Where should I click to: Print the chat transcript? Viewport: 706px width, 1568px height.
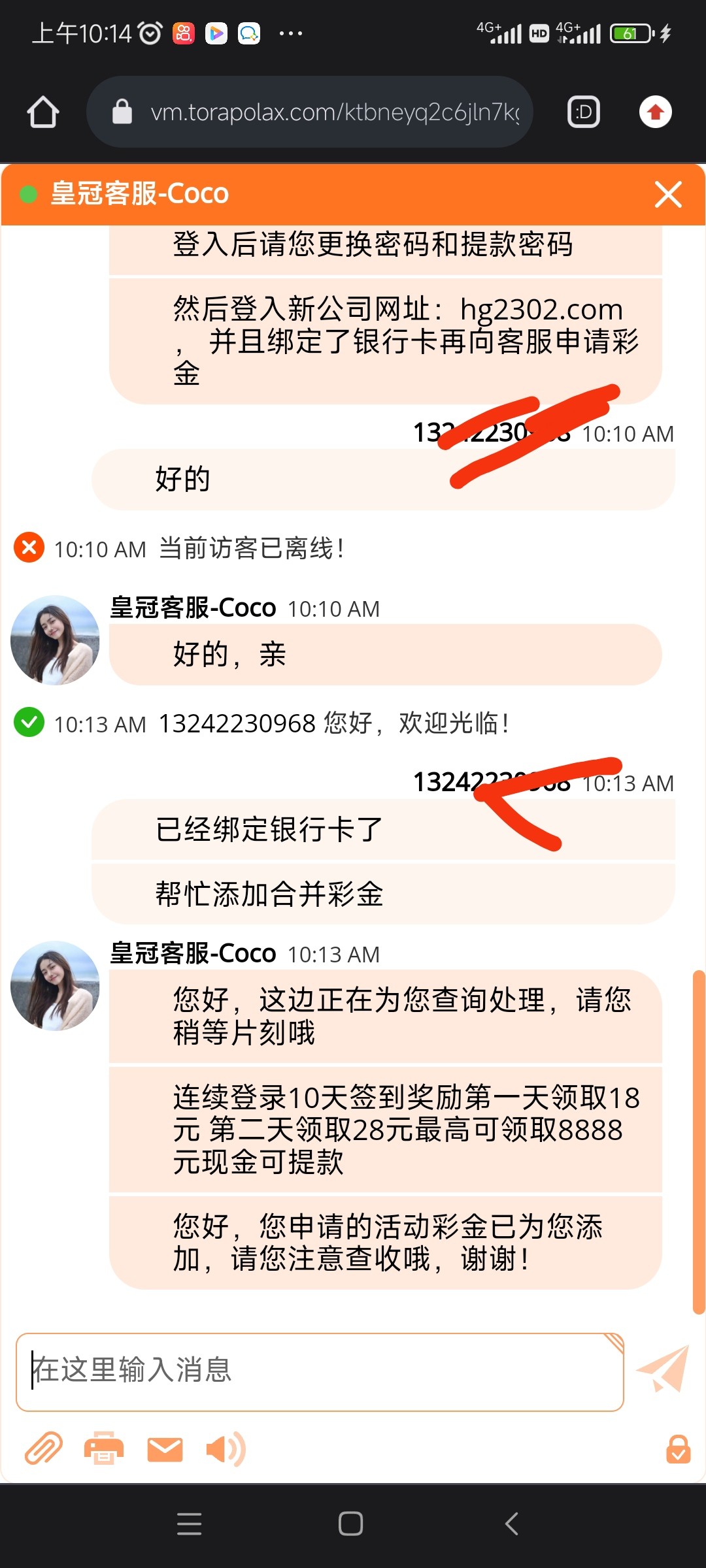104,1449
